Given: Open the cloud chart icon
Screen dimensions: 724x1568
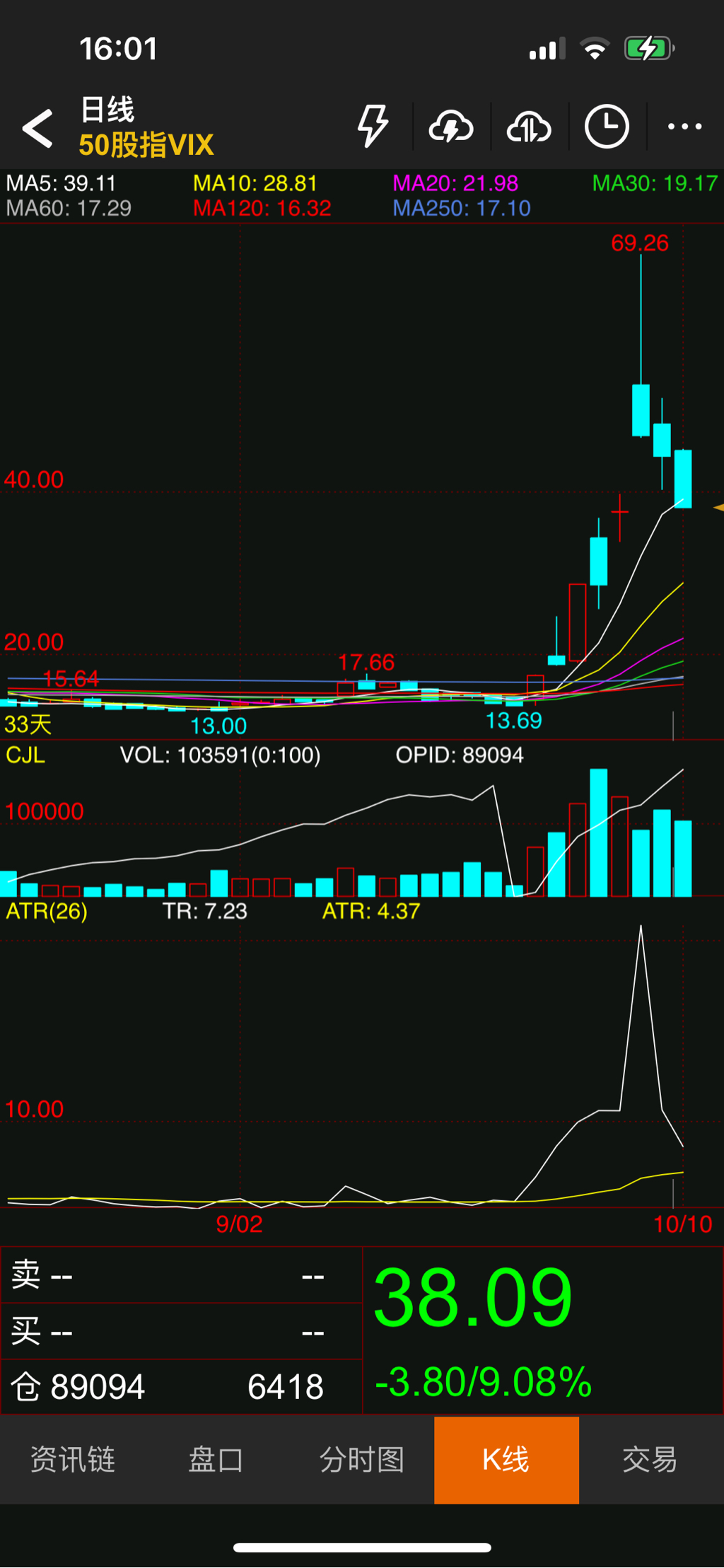Looking at the screenshot, I should (x=529, y=127).
